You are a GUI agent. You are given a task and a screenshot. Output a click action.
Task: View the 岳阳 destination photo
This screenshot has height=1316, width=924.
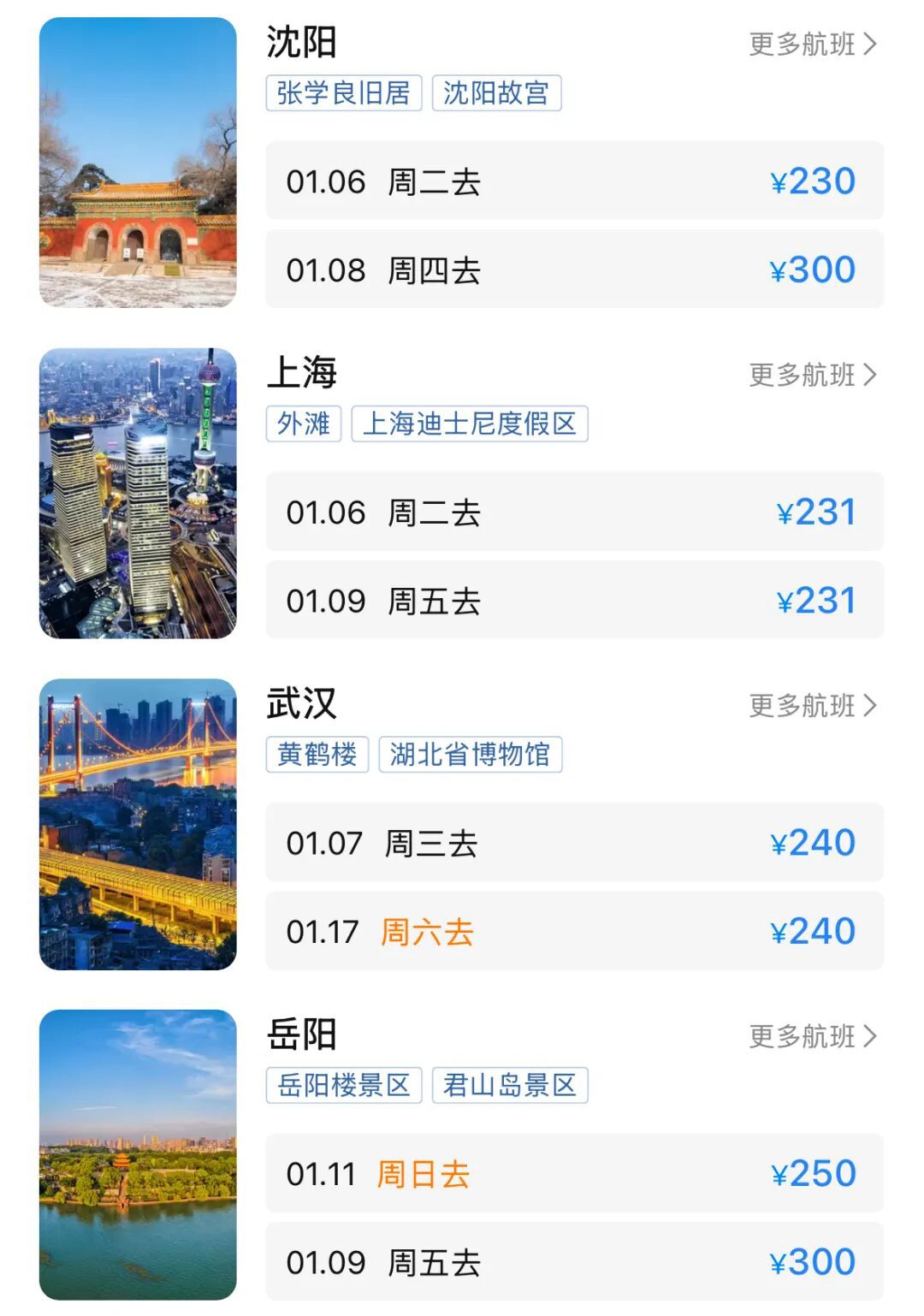138,1155
